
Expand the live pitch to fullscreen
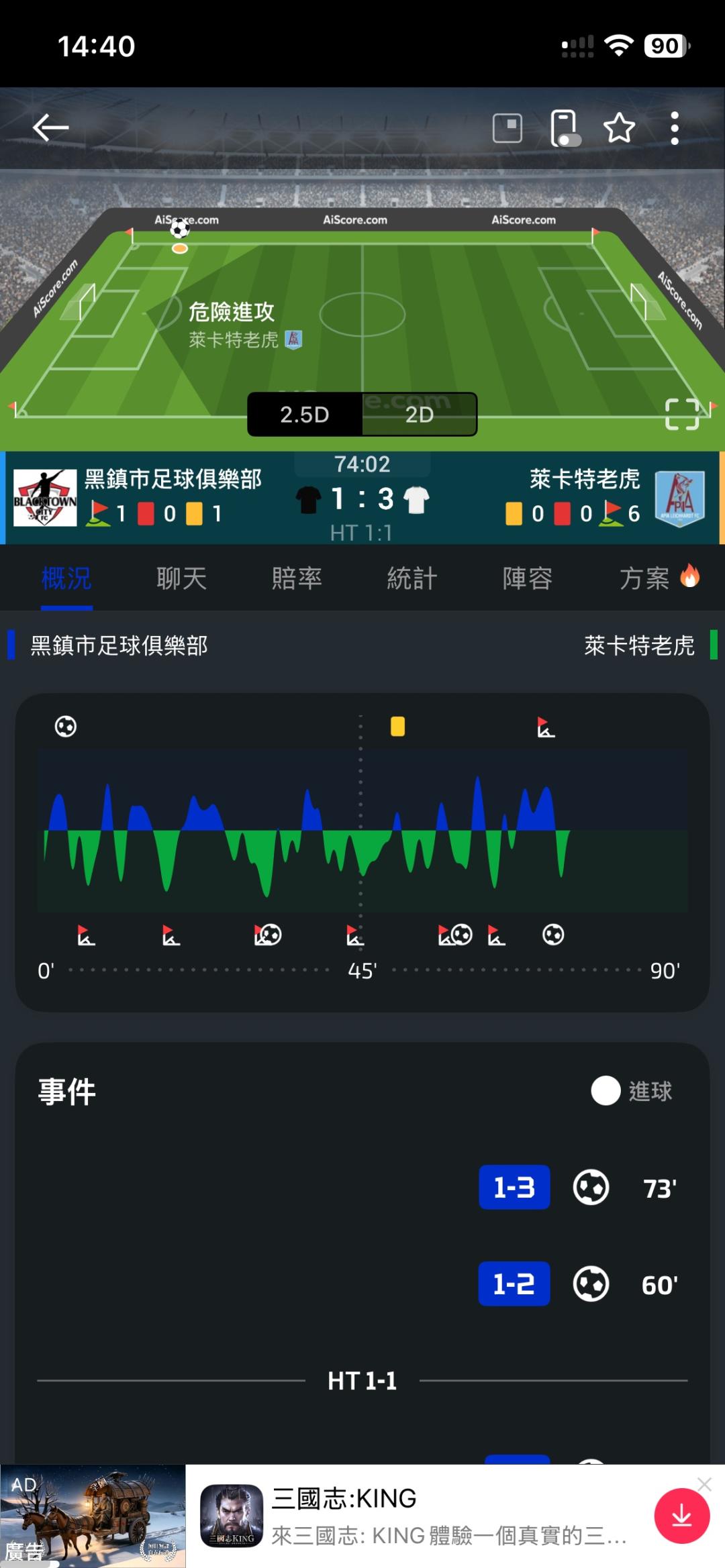point(682,413)
